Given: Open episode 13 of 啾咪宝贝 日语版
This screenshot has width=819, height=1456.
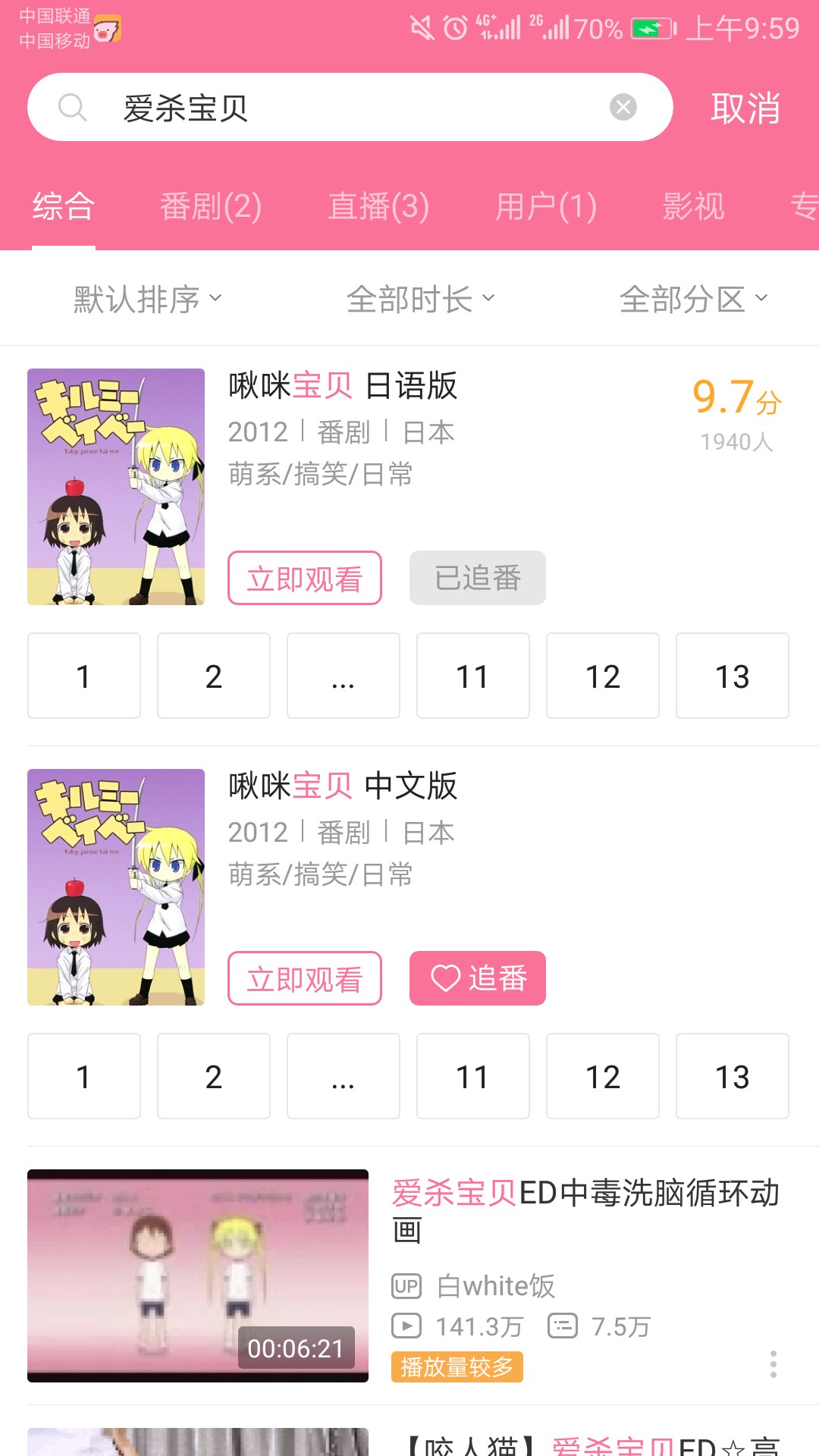Looking at the screenshot, I should 732,676.
